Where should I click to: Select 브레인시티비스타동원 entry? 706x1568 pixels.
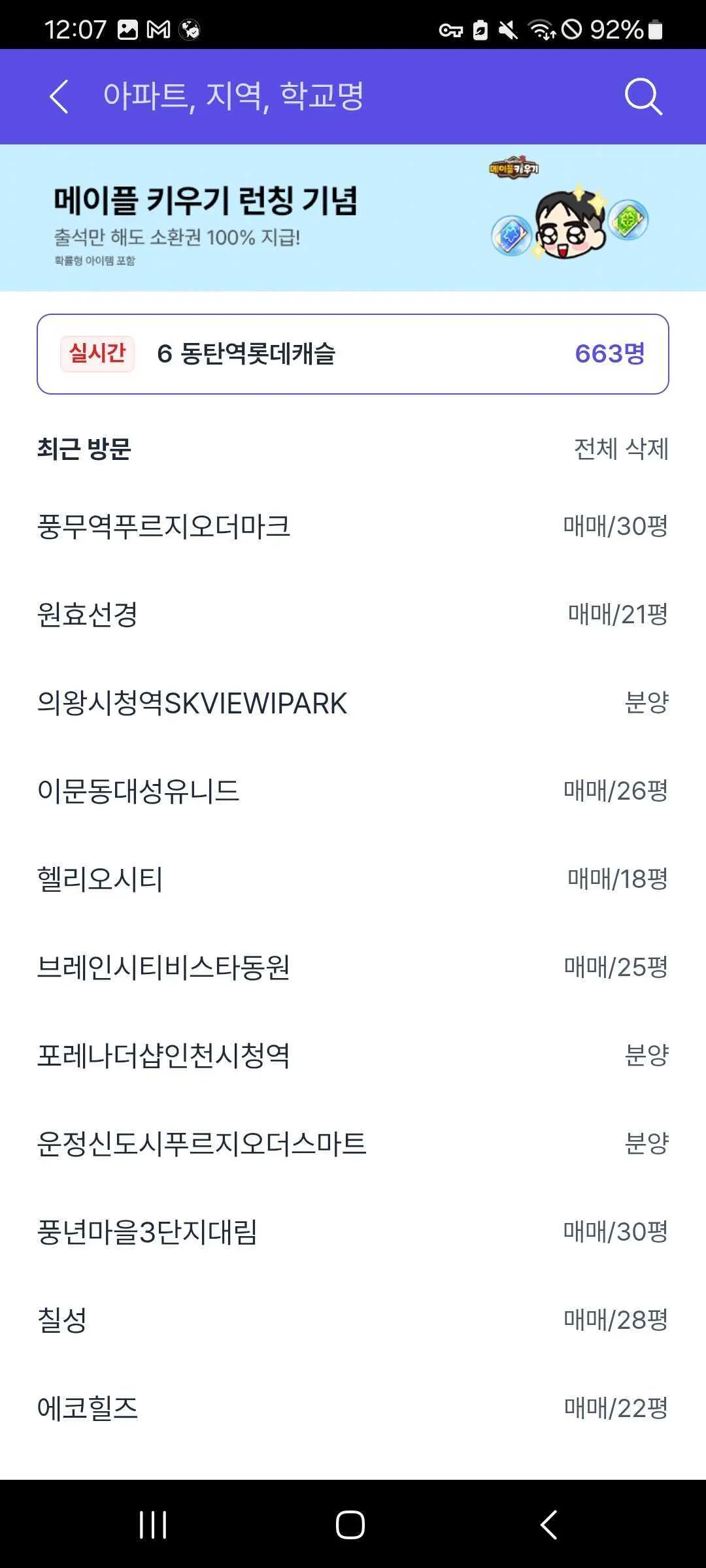(163, 968)
